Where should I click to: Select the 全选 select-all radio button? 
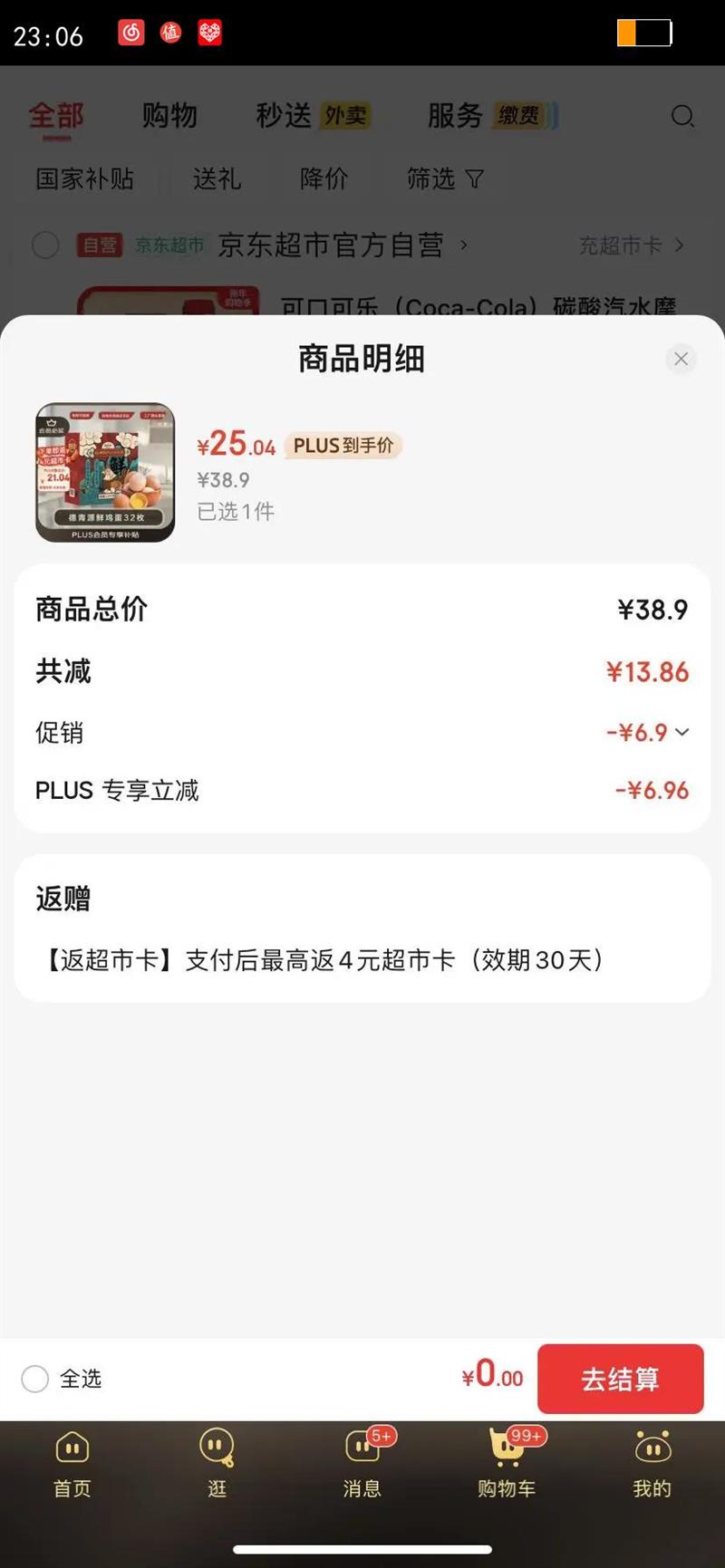(34, 1379)
